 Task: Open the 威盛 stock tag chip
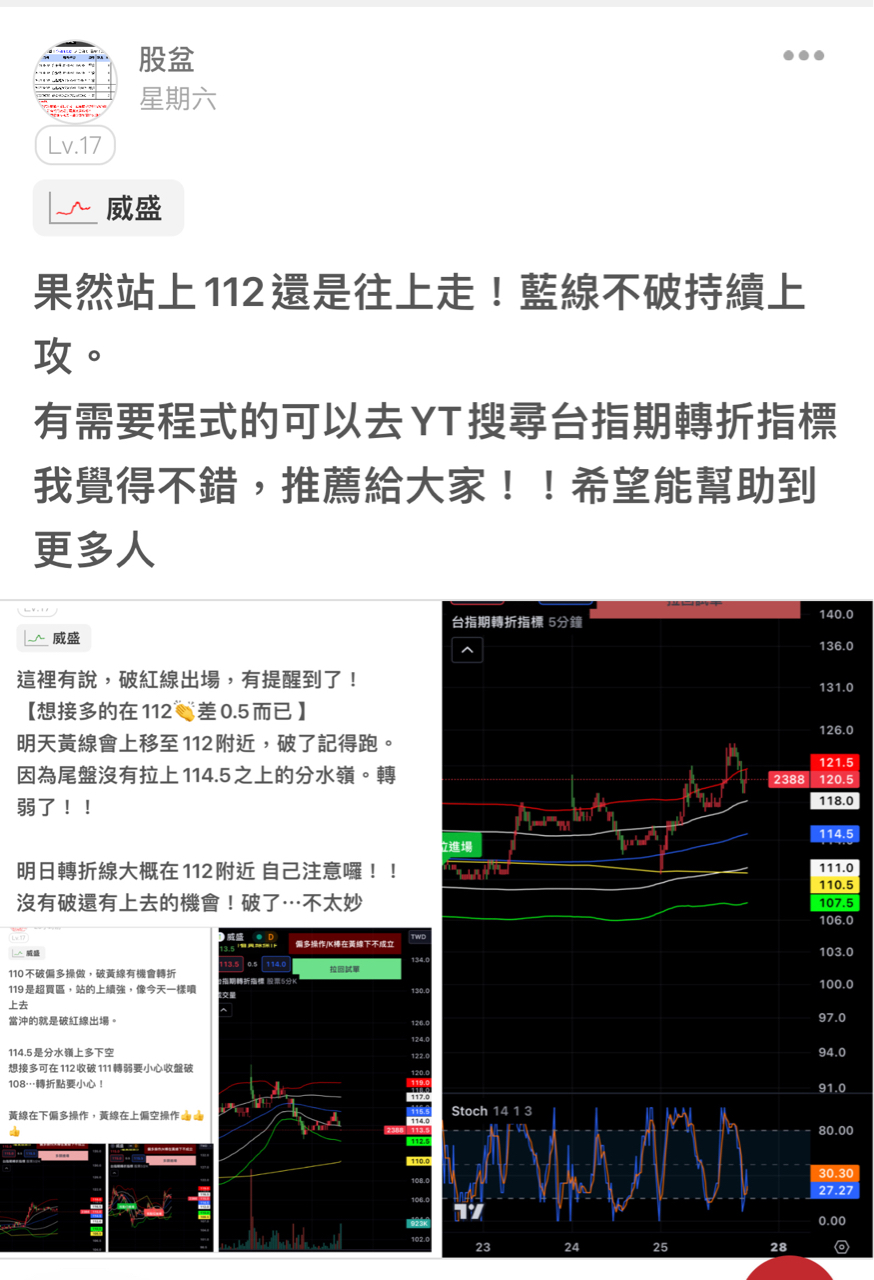(x=108, y=208)
